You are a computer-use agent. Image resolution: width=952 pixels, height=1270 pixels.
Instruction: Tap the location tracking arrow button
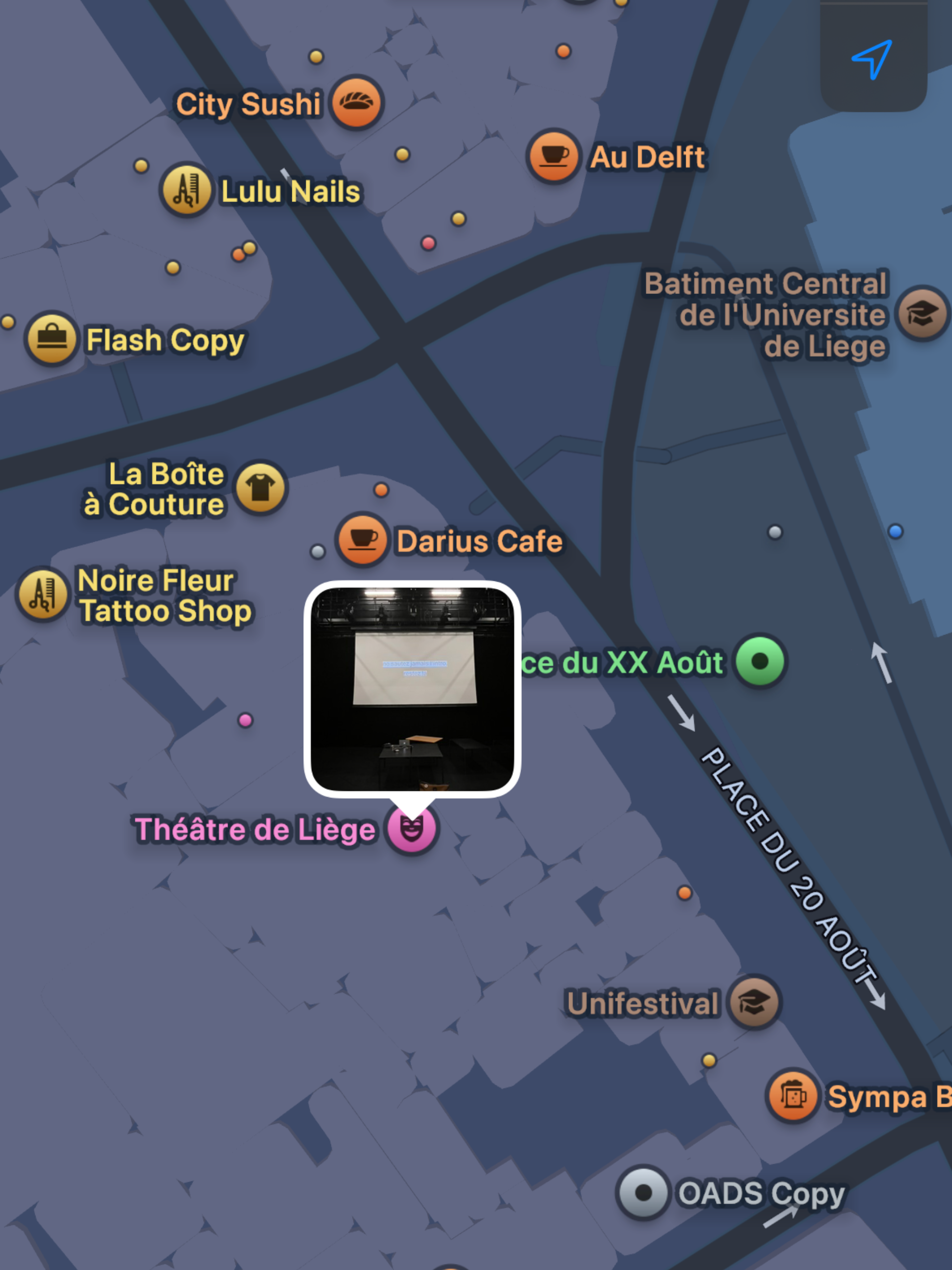[872, 59]
